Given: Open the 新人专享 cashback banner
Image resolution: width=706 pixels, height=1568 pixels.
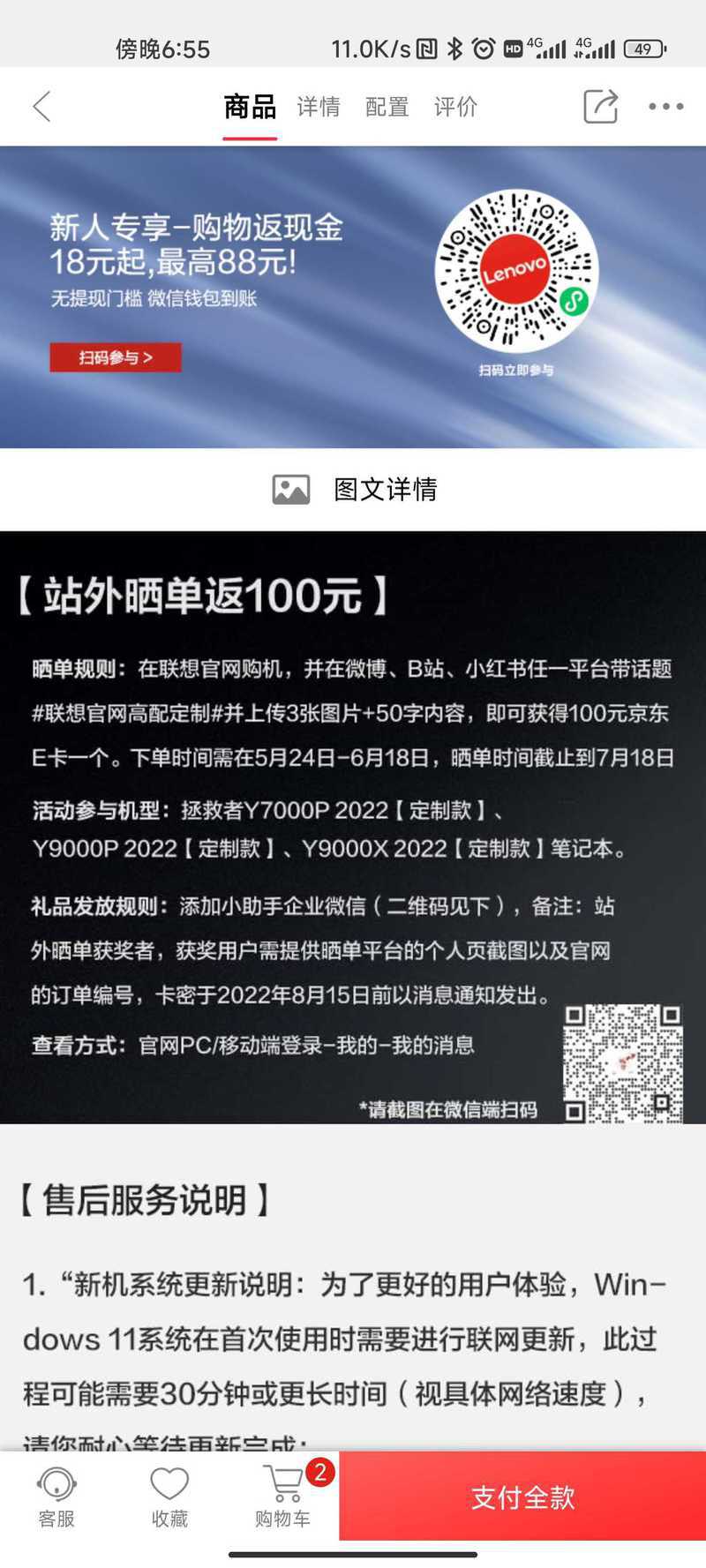Looking at the screenshot, I should [353, 297].
